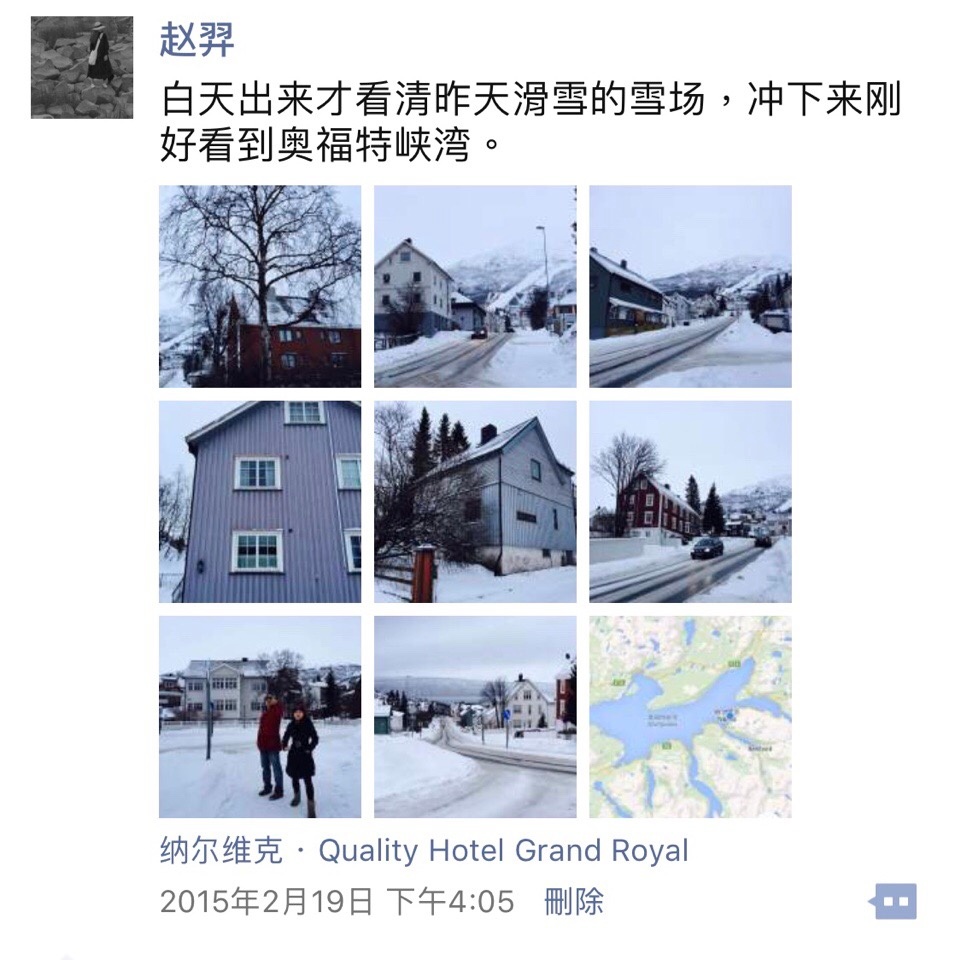
Task: Open location 纳尔维克 · Quality Hotel Grand Royal
Action: click(x=424, y=851)
